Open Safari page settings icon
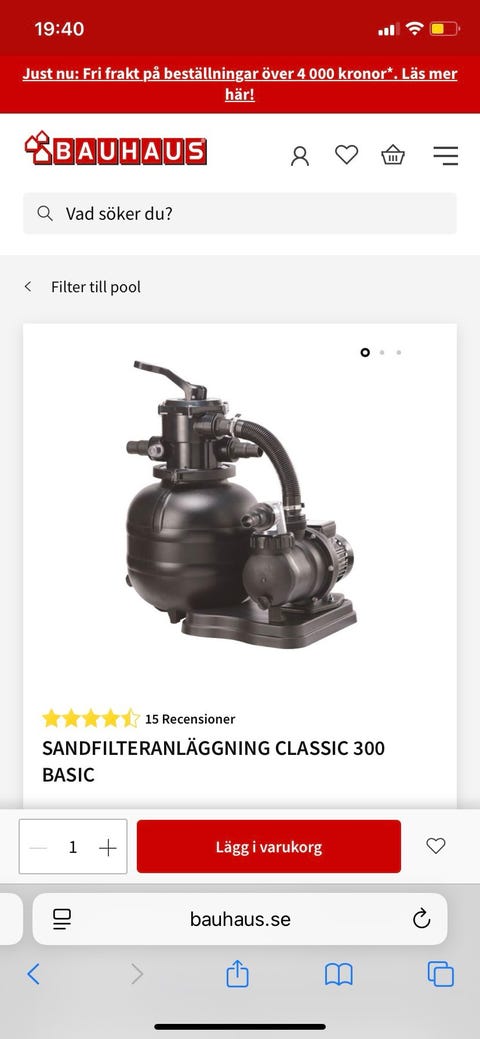Image resolution: width=480 pixels, height=1039 pixels. pyautogui.click(x=62, y=919)
